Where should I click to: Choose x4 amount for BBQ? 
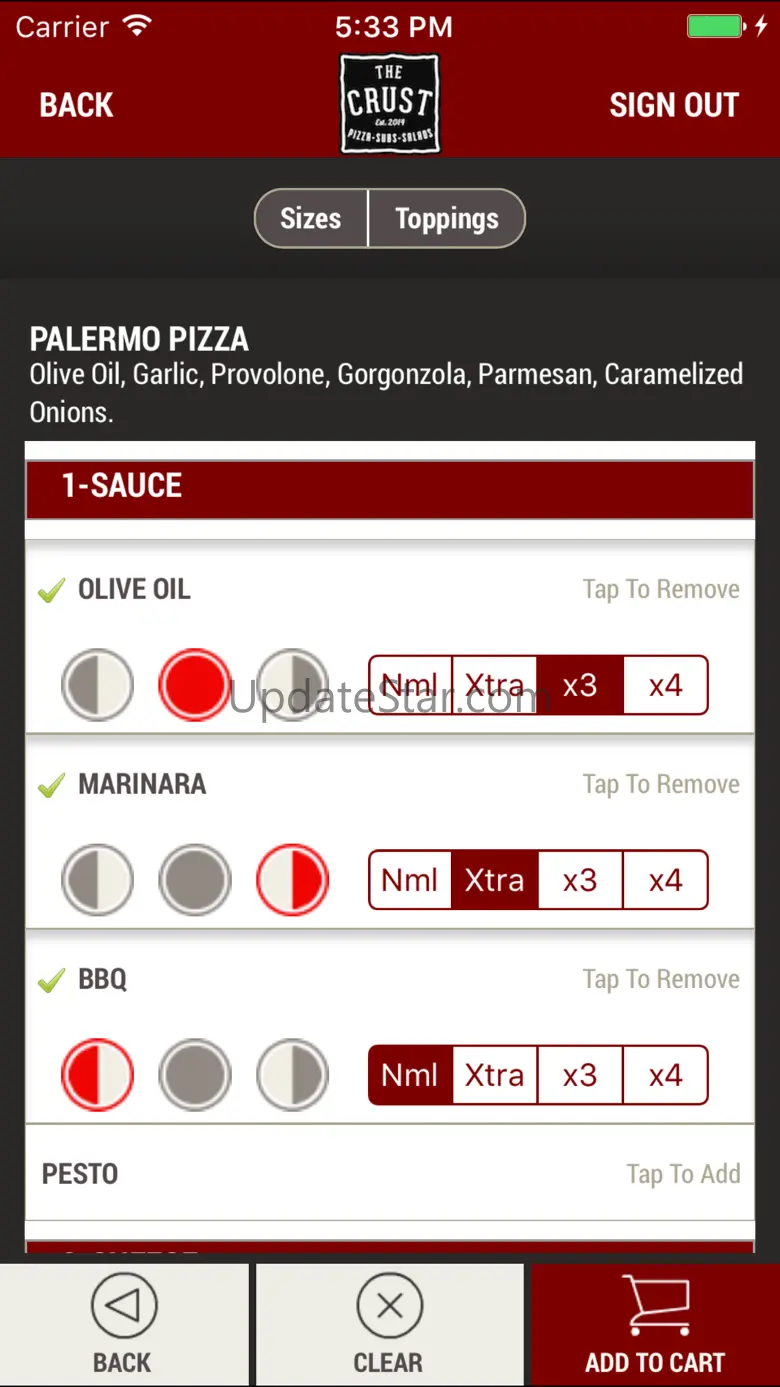(665, 1075)
